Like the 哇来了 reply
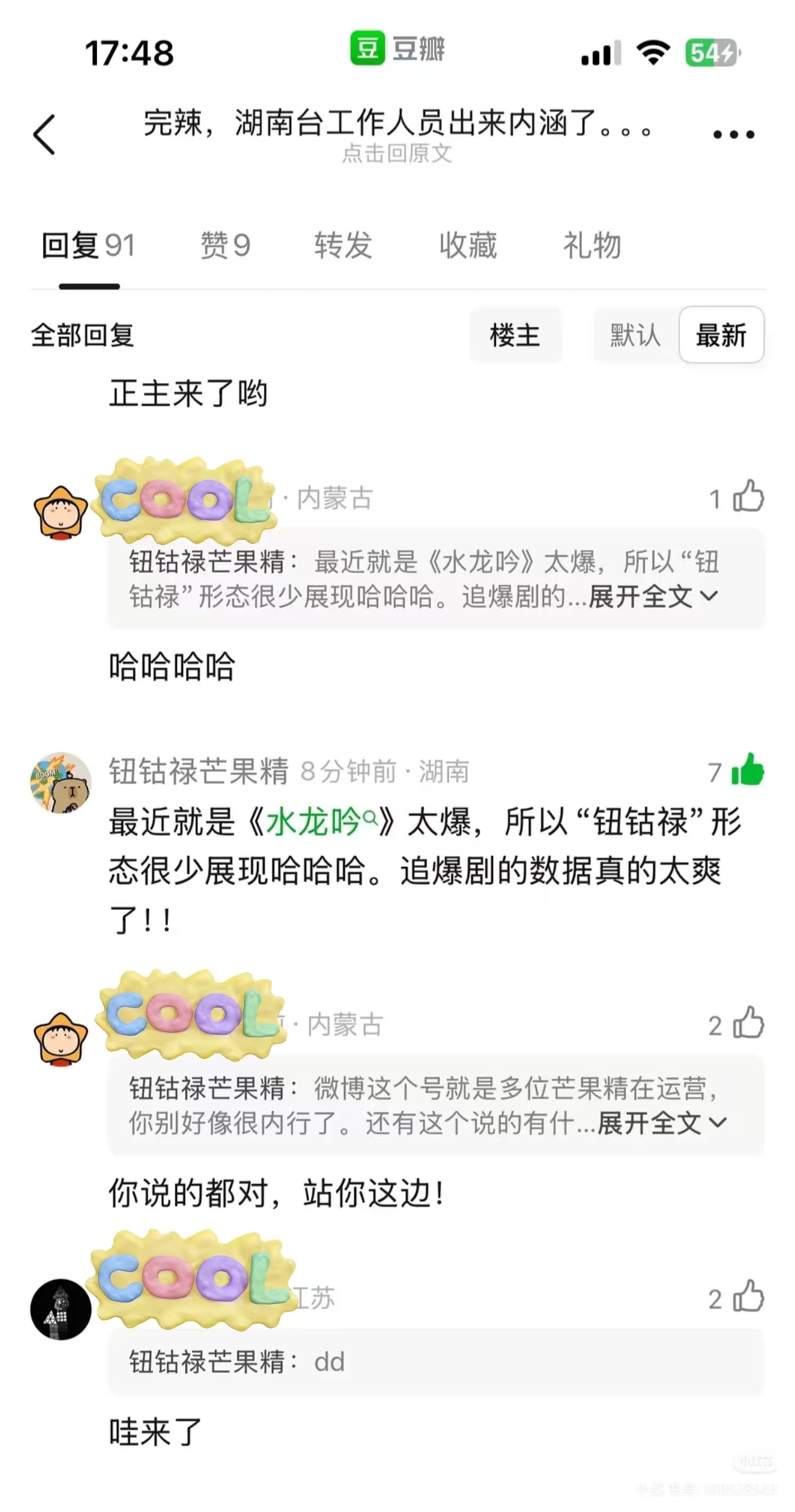This screenshot has width=795, height=1512. point(748,1297)
